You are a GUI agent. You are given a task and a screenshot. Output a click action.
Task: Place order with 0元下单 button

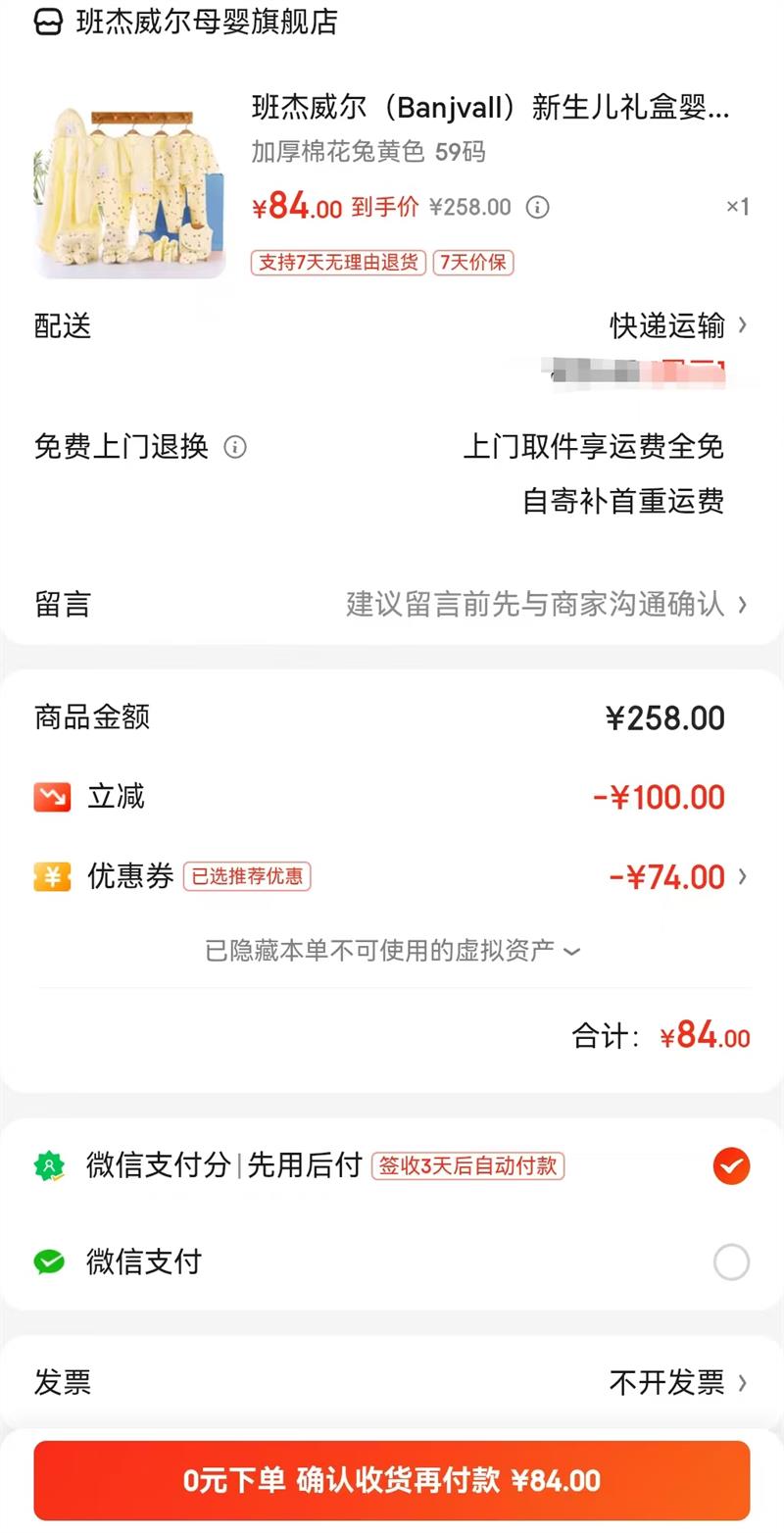pyautogui.click(x=392, y=1480)
